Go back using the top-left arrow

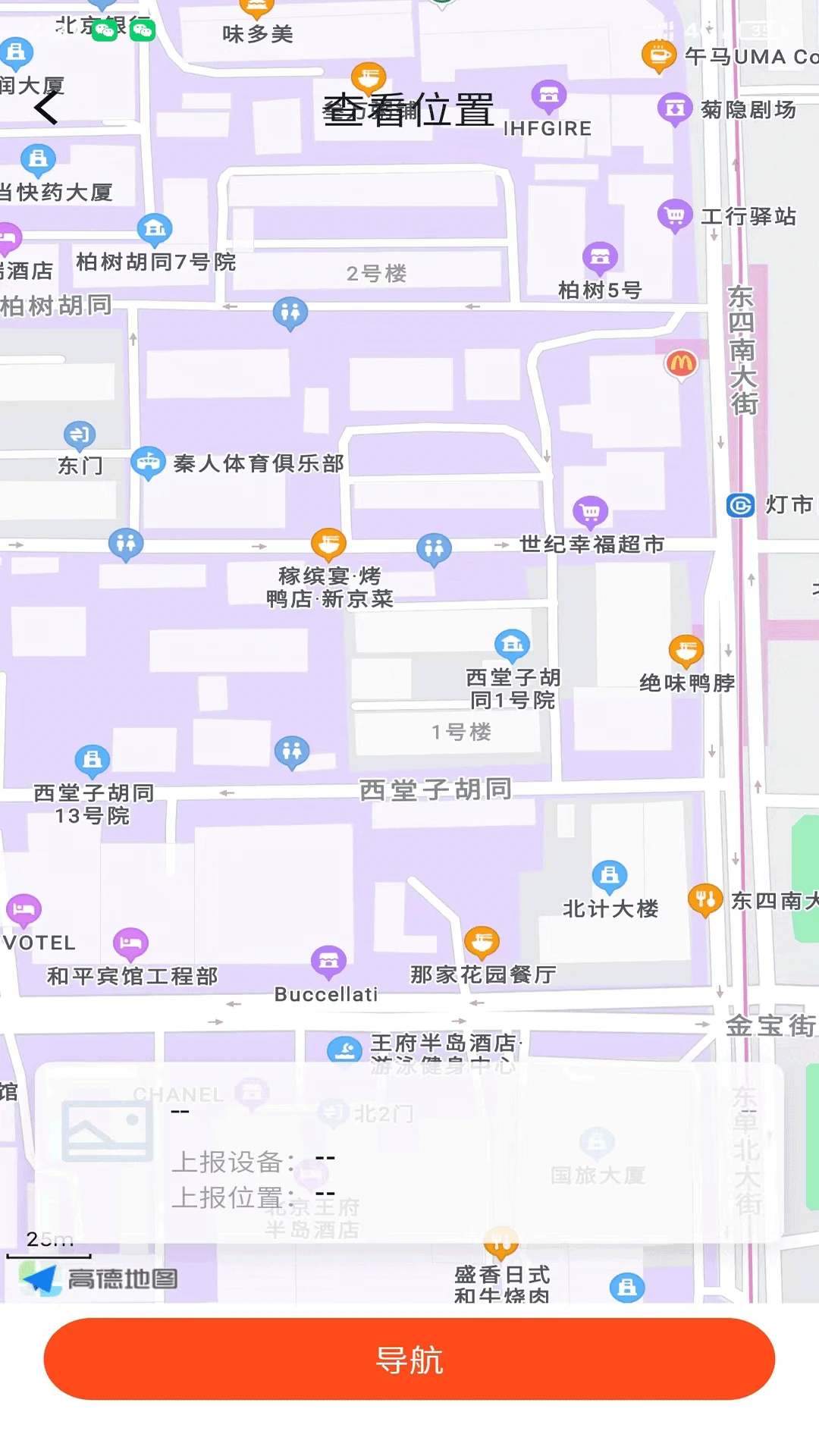click(x=47, y=108)
